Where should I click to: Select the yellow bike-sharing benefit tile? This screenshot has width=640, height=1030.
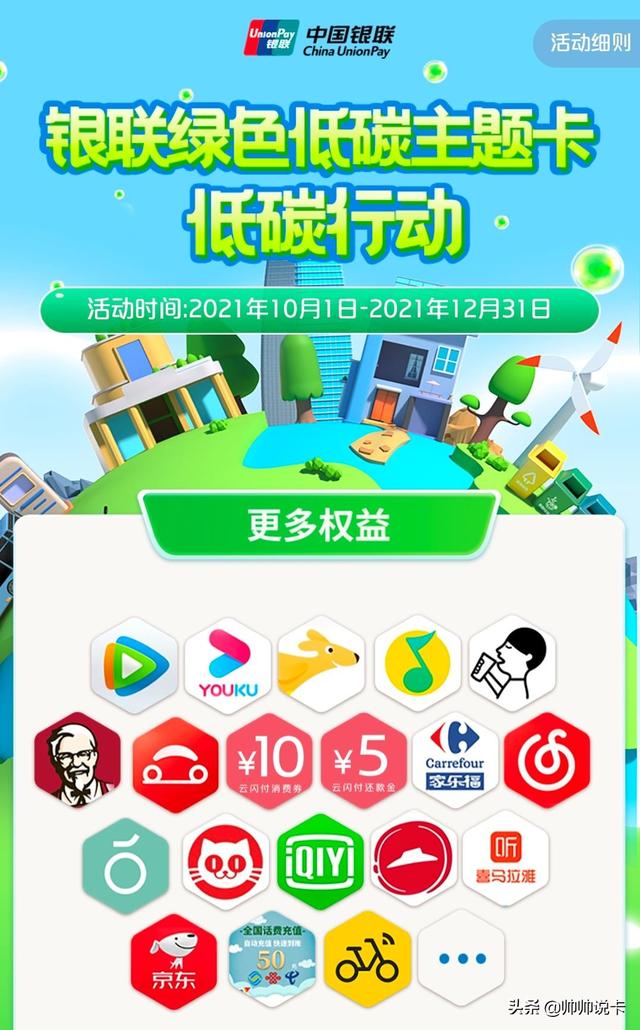(367, 959)
